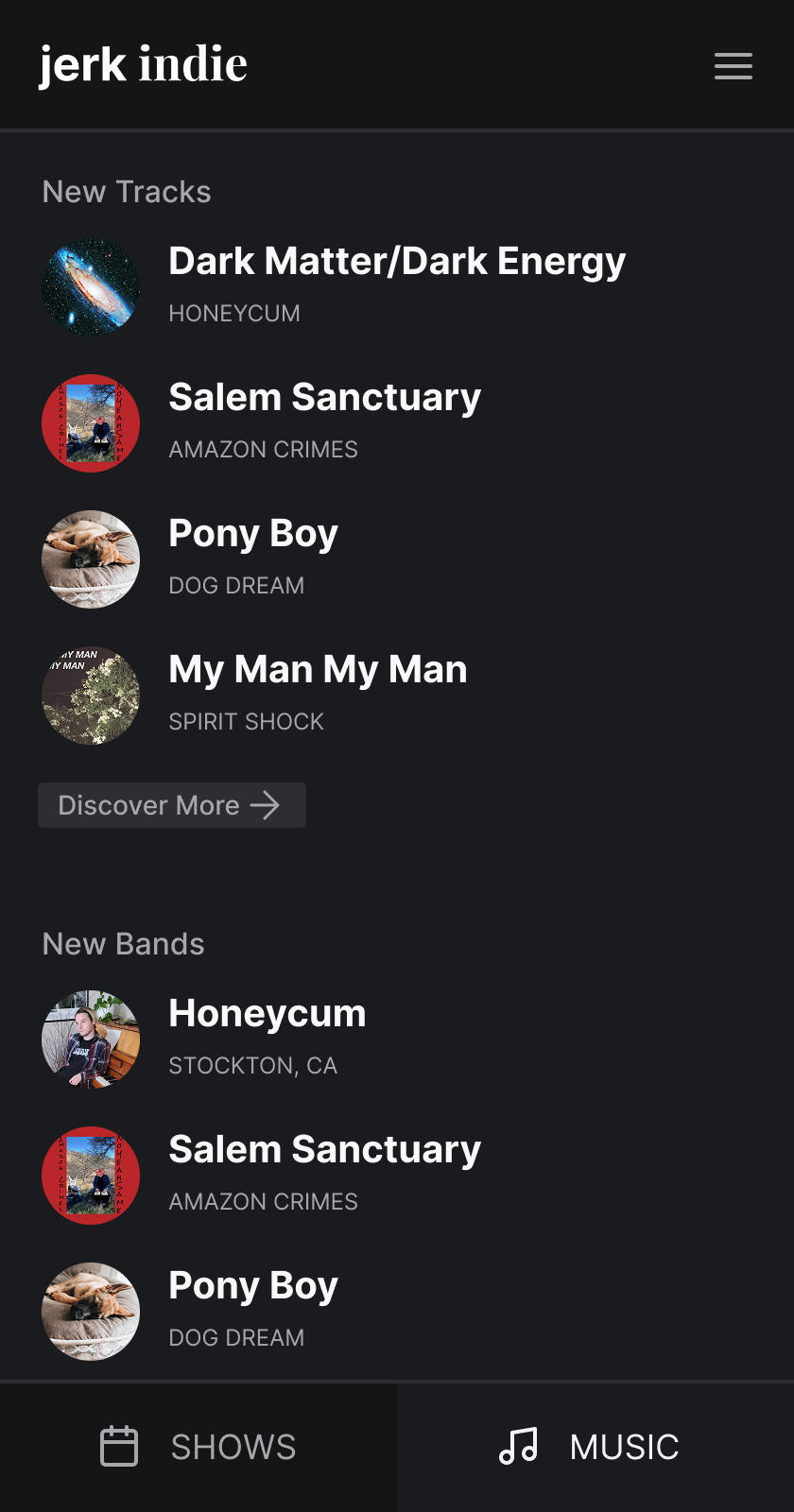Open Pony Boy in New Bands
Image resolution: width=794 pixels, height=1512 pixels.
click(x=252, y=1286)
